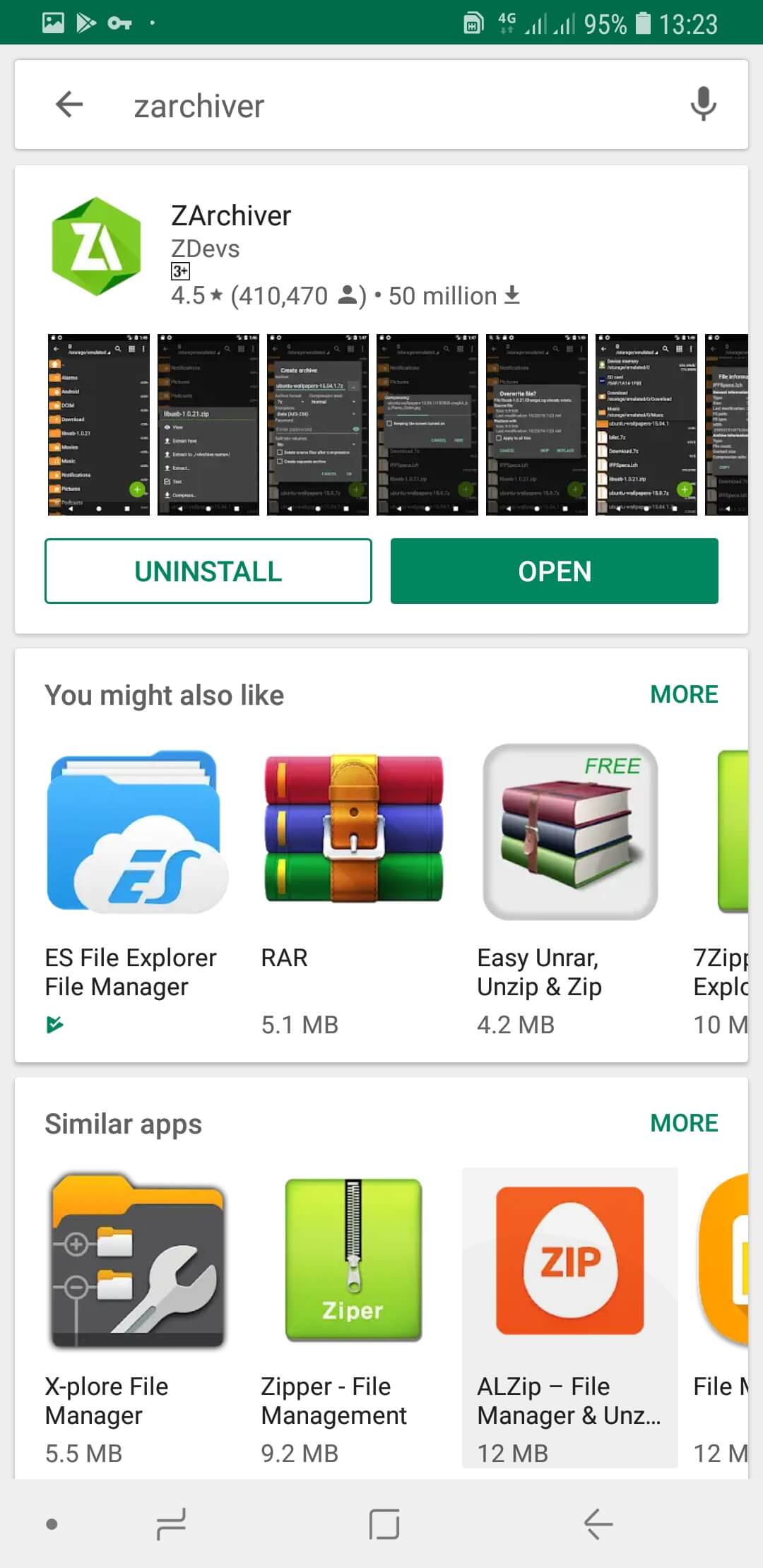Go back from the search results
763x1568 pixels.
click(x=69, y=105)
